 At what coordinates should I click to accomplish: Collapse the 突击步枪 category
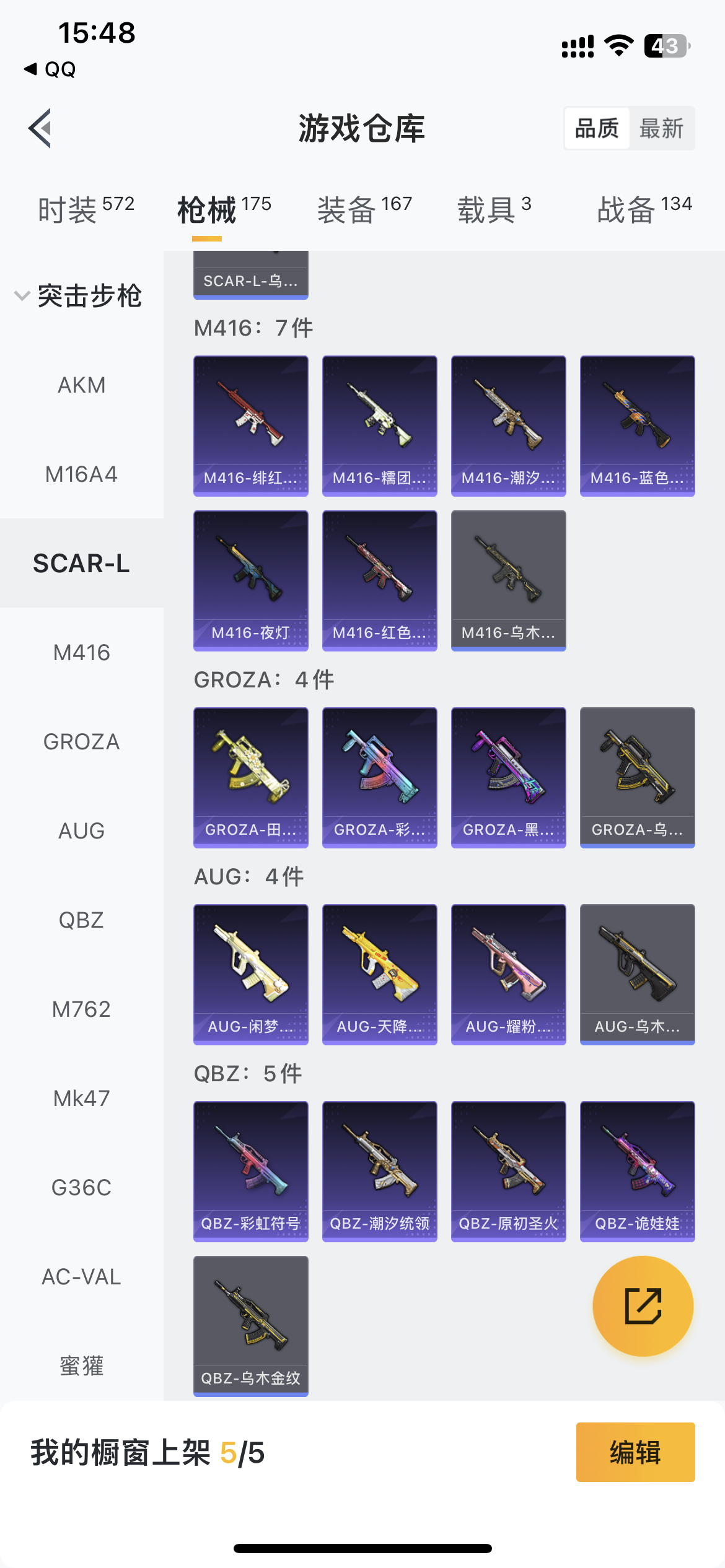click(x=79, y=295)
